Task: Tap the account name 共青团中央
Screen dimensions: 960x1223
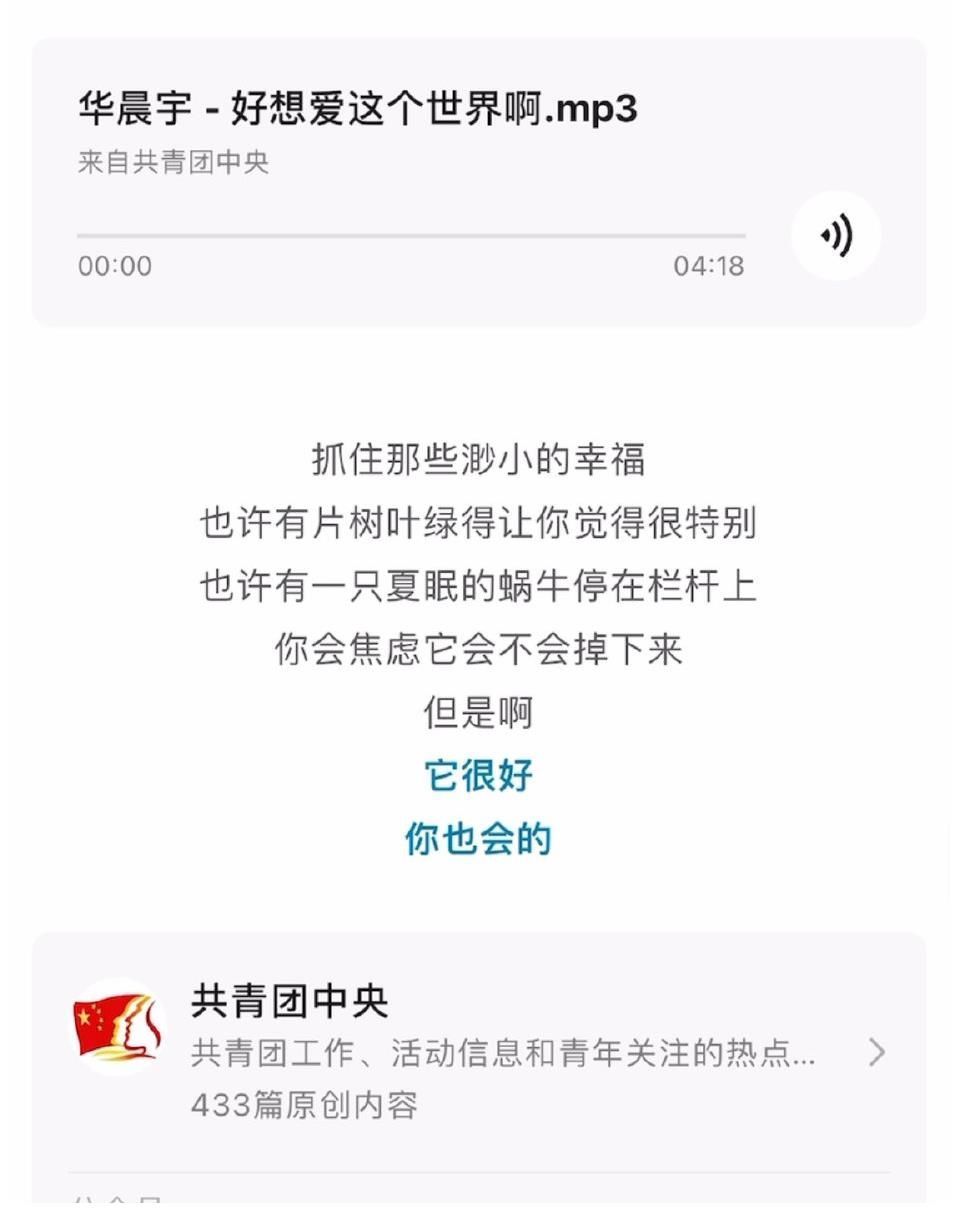Action: 290,999
